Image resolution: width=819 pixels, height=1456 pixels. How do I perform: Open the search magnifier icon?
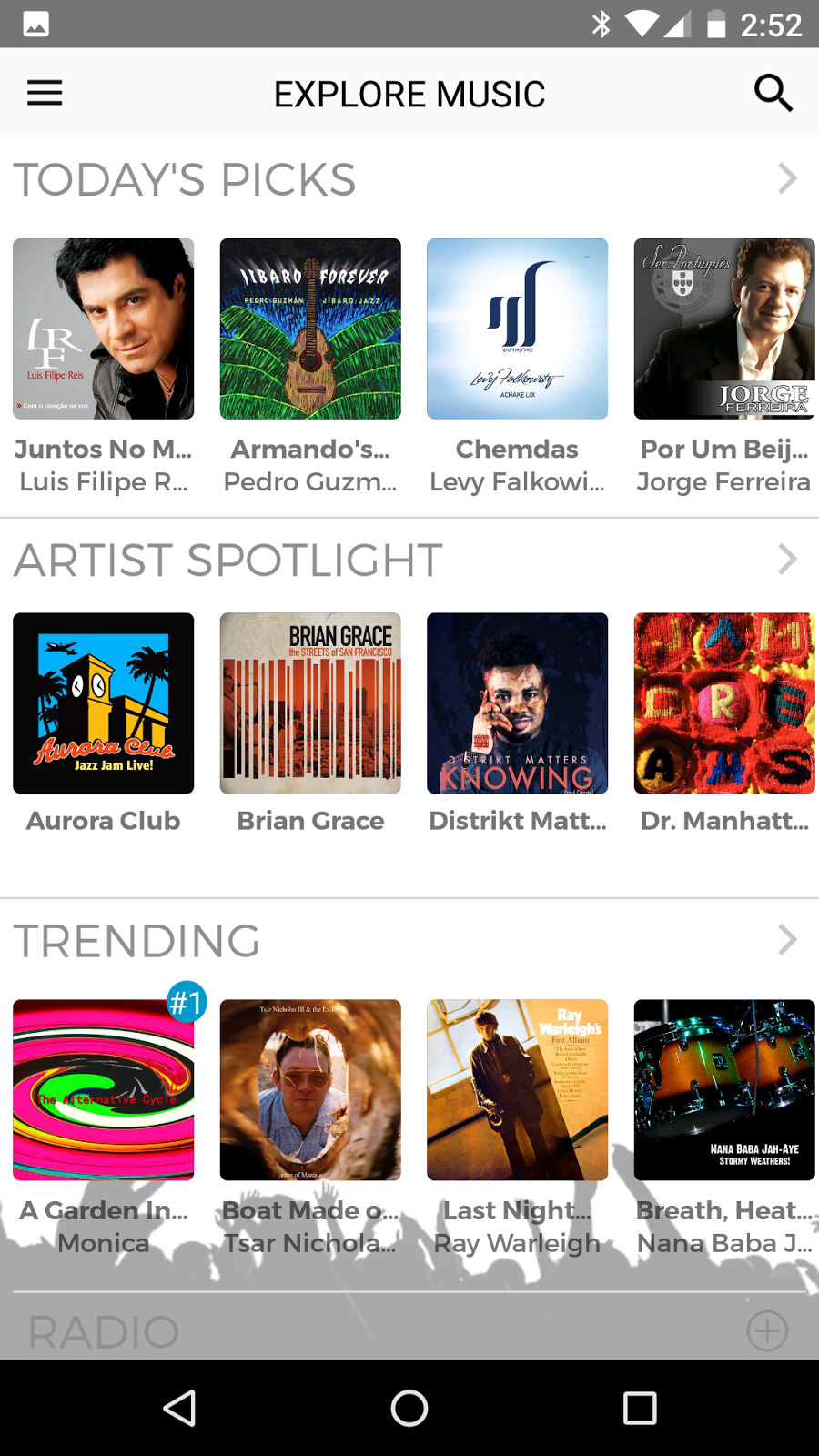pyautogui.click(x=773, y=93)
